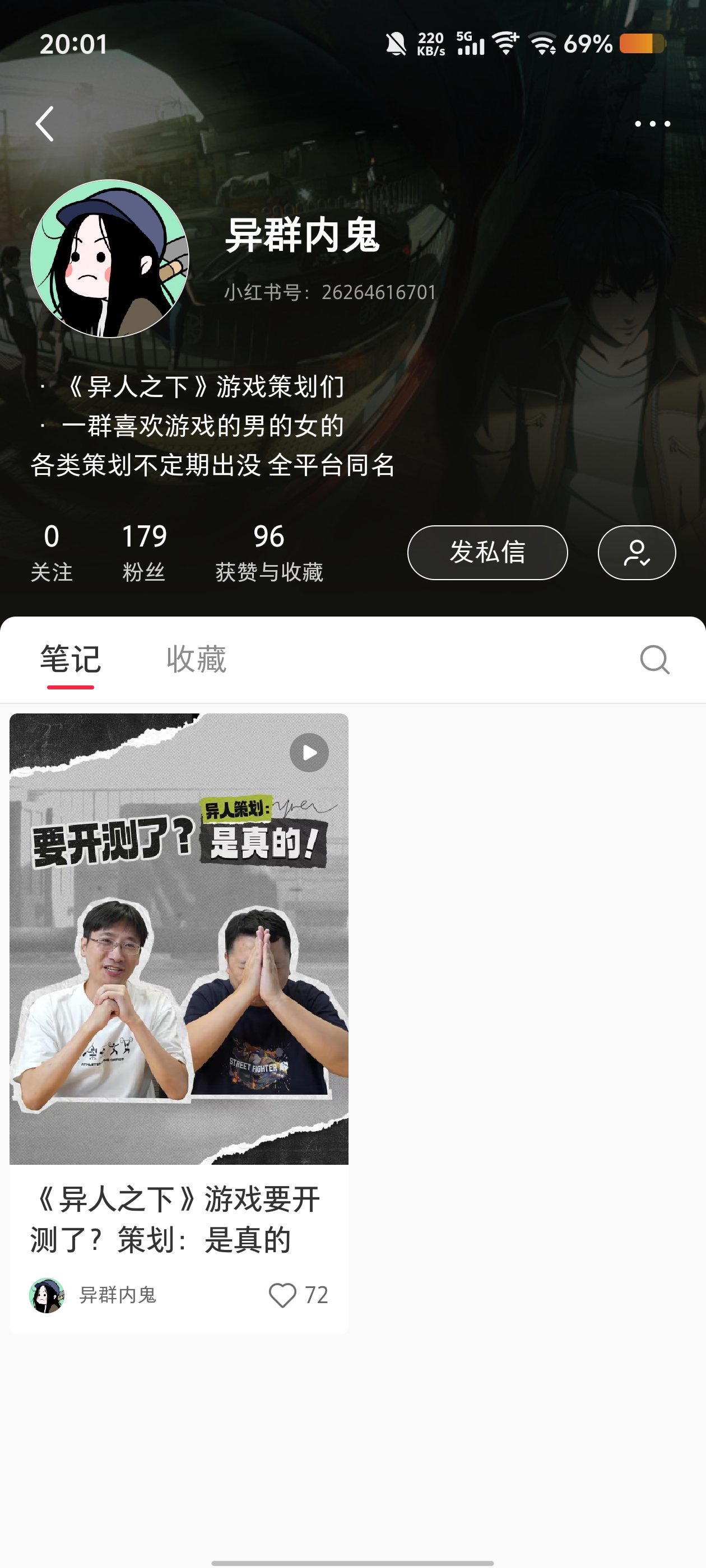Tap the 发私信 button
This screenshot has height=1568, width=706.
[487, 552]
